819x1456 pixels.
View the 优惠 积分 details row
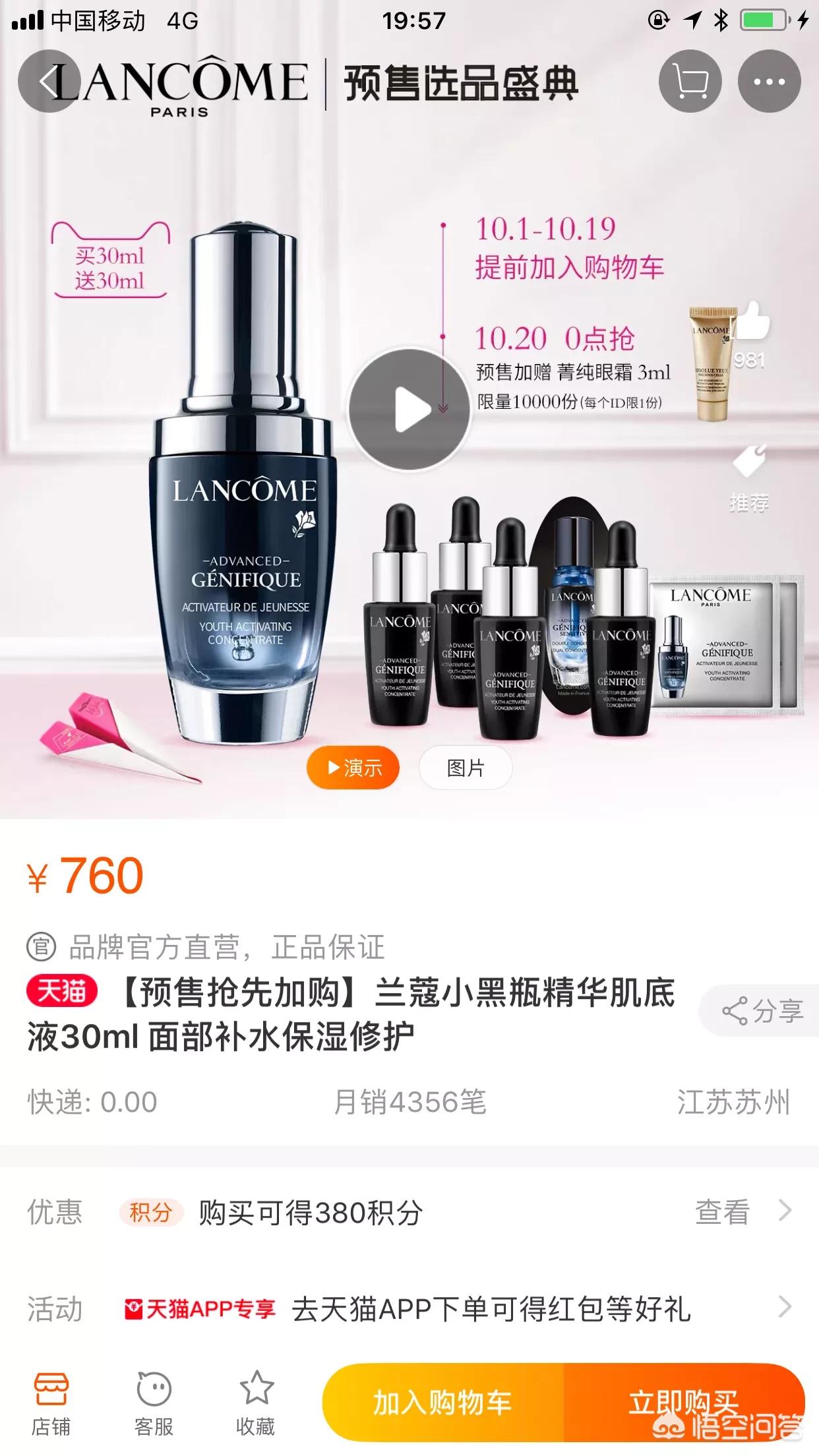click(409, 1212)
